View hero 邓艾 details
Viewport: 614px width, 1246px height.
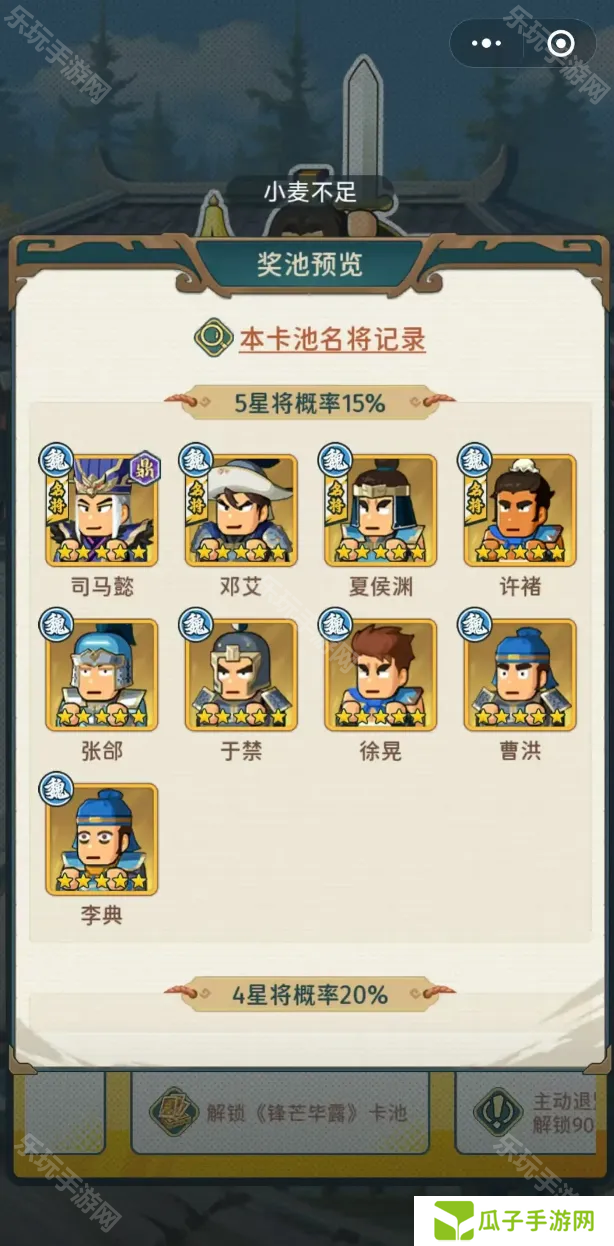click(241, 510)
